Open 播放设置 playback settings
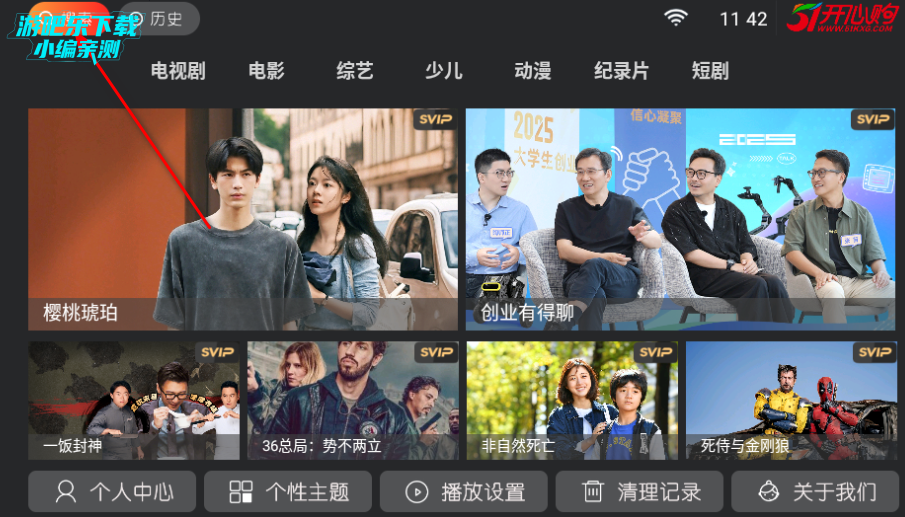 pos(464,492)
